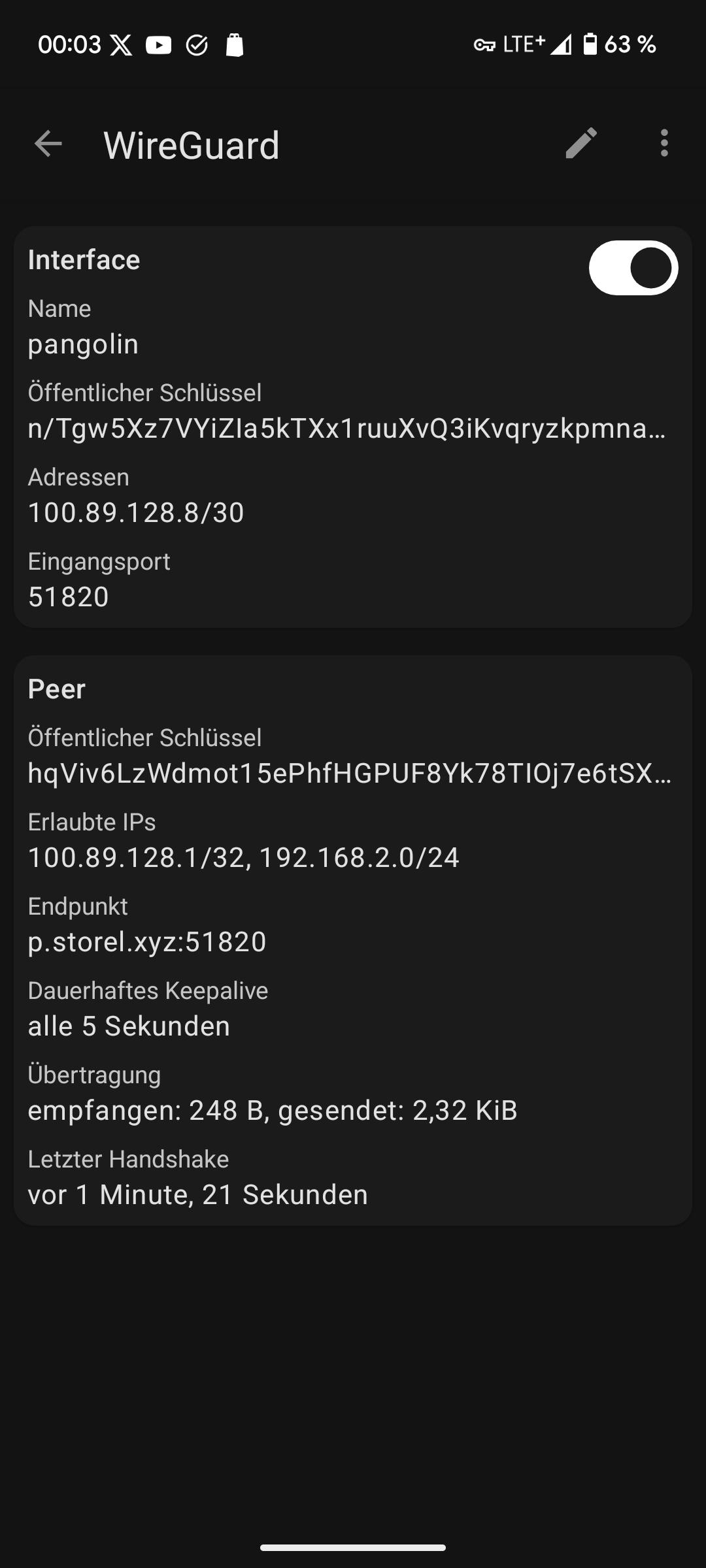
Task: Go back using the arrow
Action: click(x=48, y=144)
